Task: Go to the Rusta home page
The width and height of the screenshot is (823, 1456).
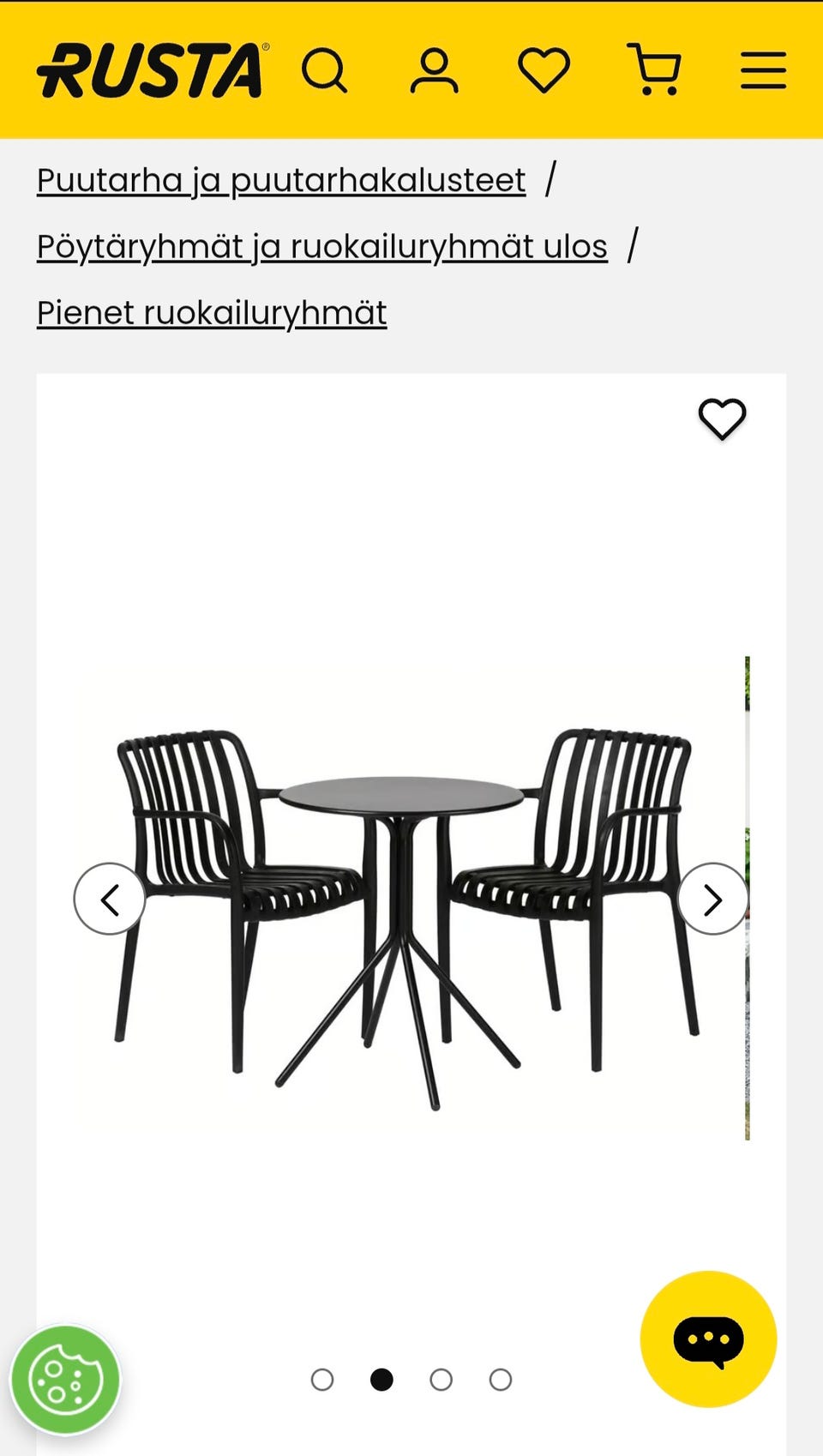Action: 152,70
